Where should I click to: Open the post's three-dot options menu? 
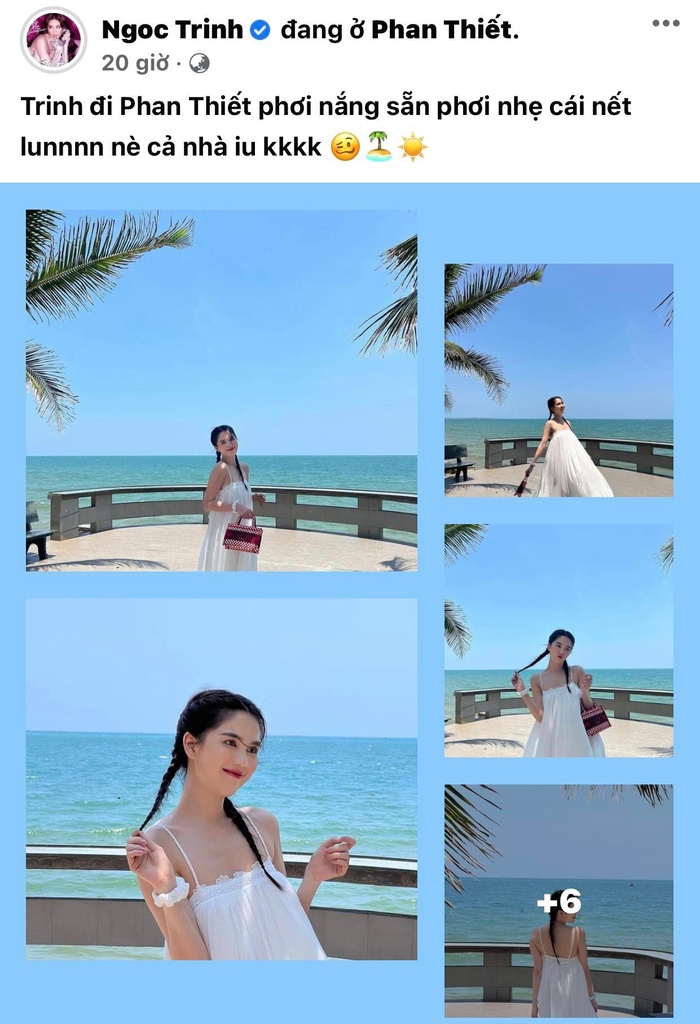coord(665,23)
